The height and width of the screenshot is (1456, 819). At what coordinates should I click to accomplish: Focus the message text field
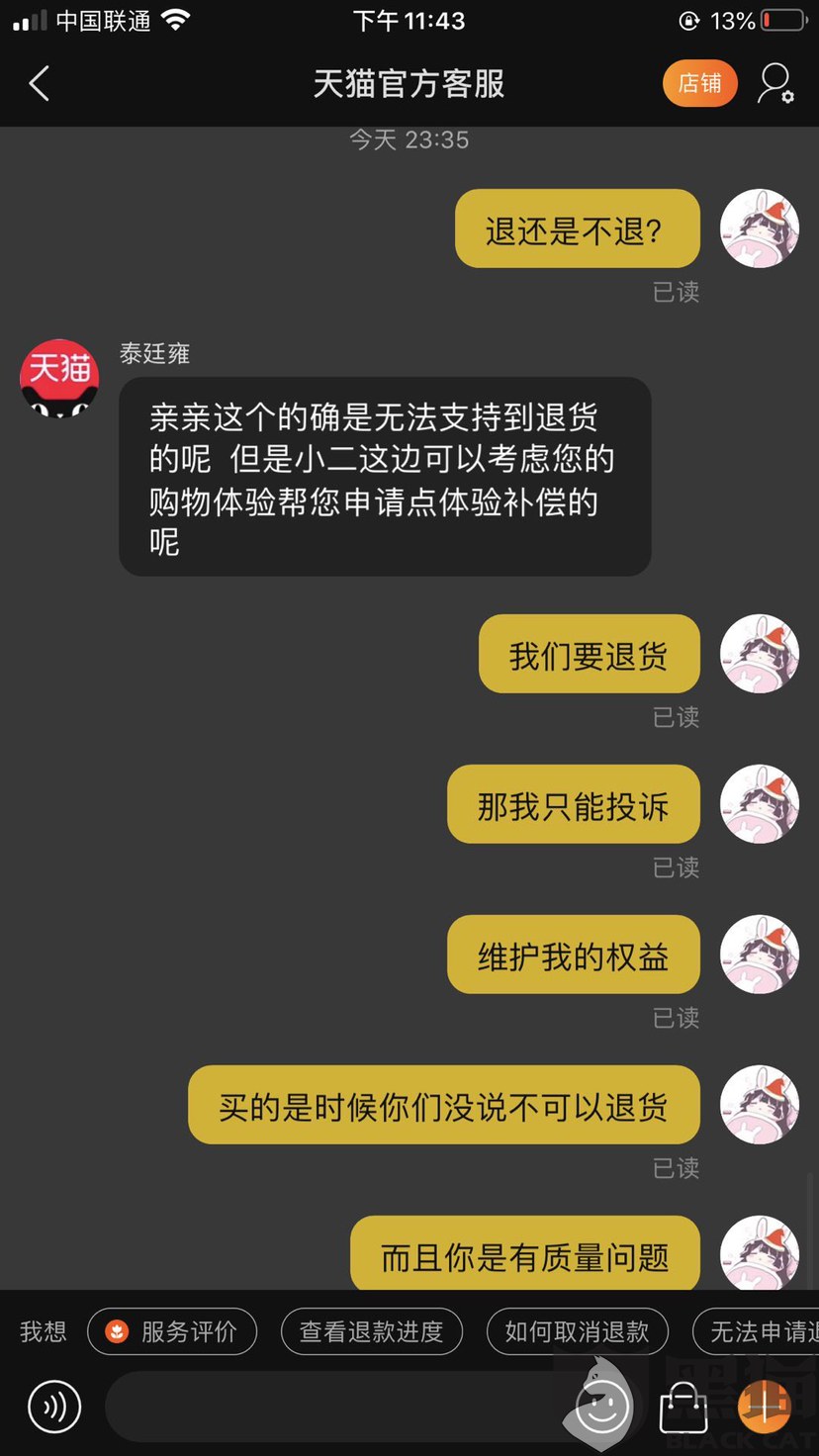(x=336, y=1406)
